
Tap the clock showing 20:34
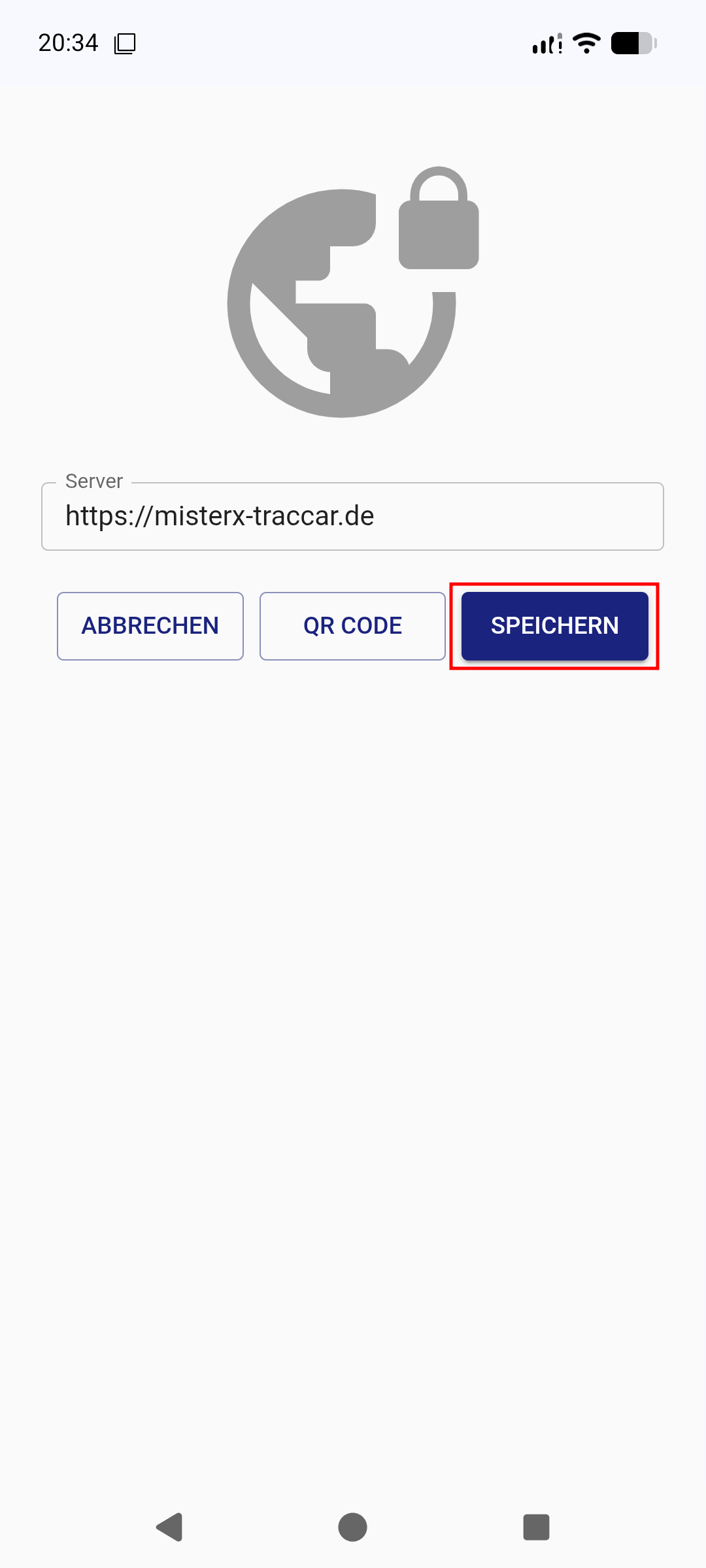[68, 42]
